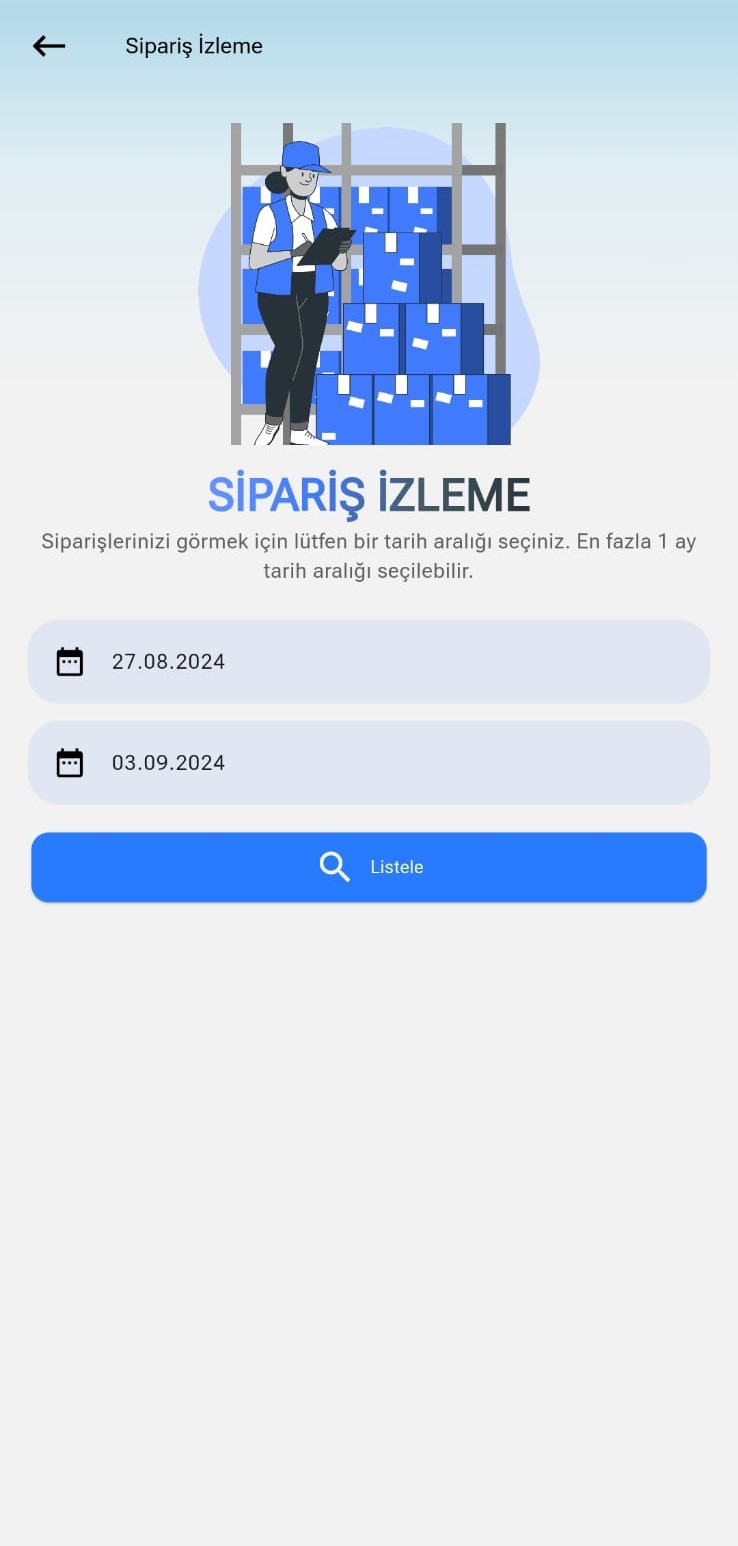The width and height of the screenshot is (738, 1546).
Task: Tap the Listele search button
Action: click(x=368, y=867)
